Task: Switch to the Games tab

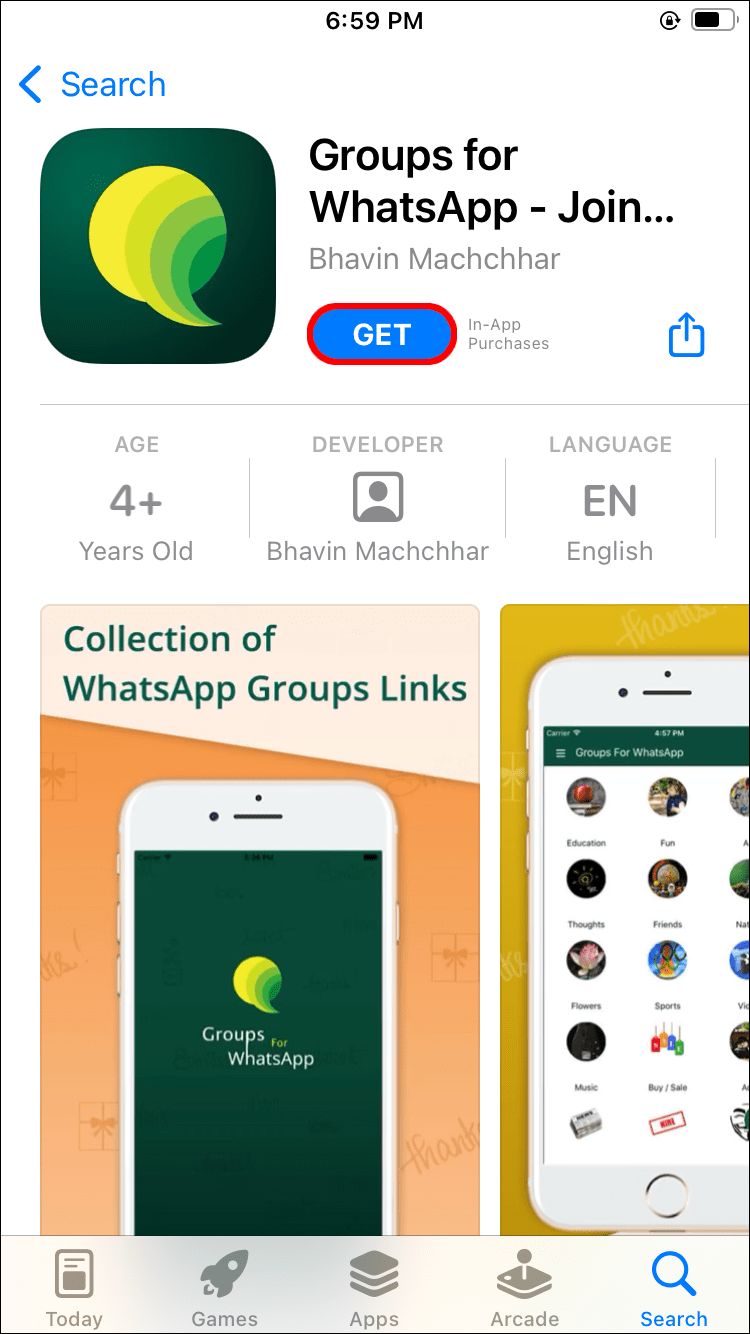Action: point(224,1288)
